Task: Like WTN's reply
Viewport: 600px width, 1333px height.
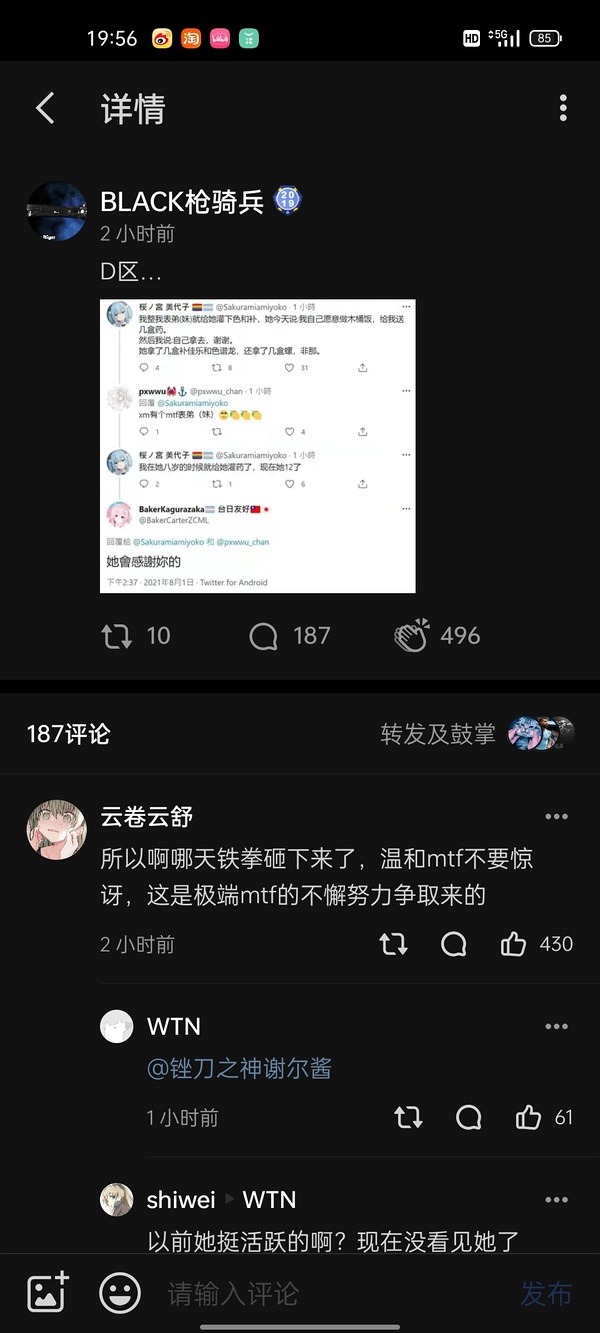Action: pos(529,1117)
